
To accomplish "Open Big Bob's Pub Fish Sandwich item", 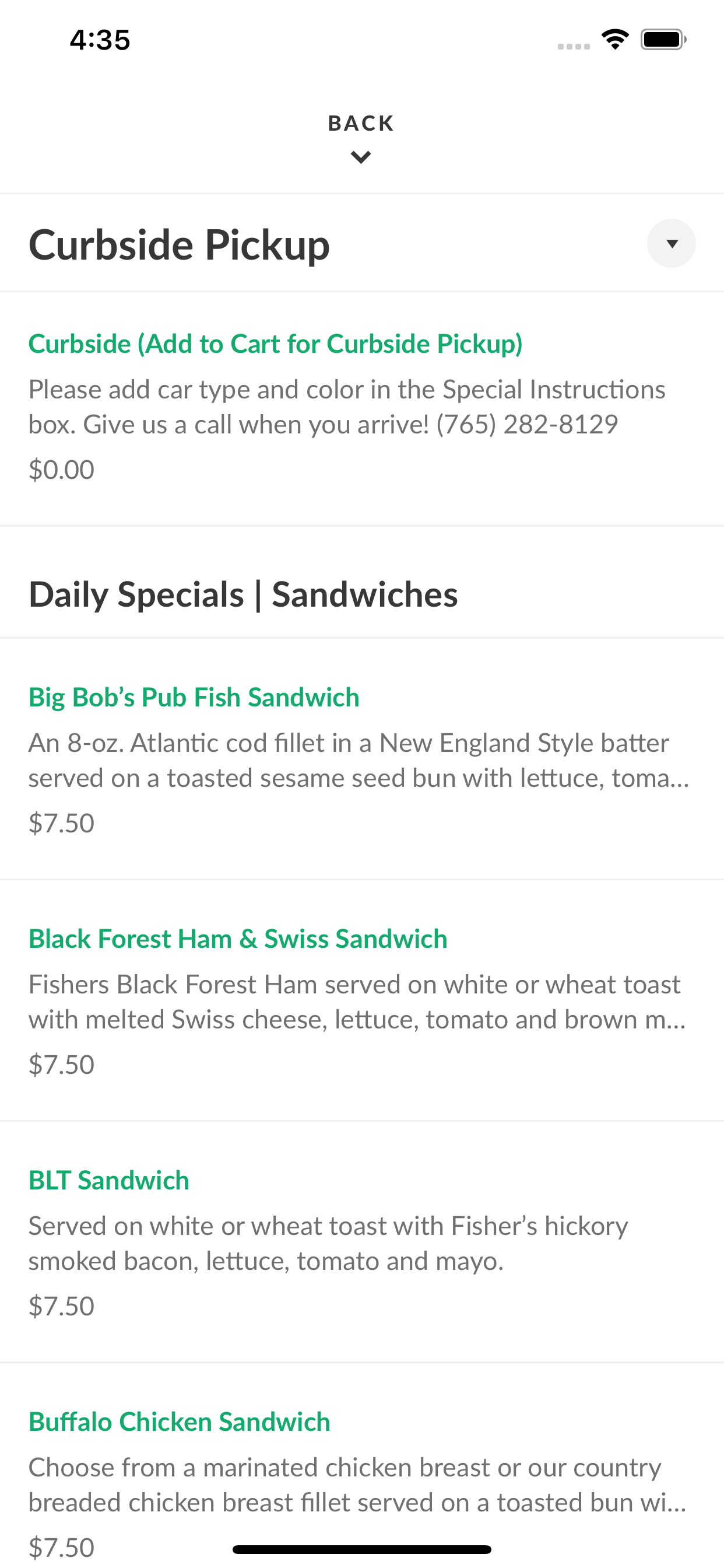I will click(362, 759).
